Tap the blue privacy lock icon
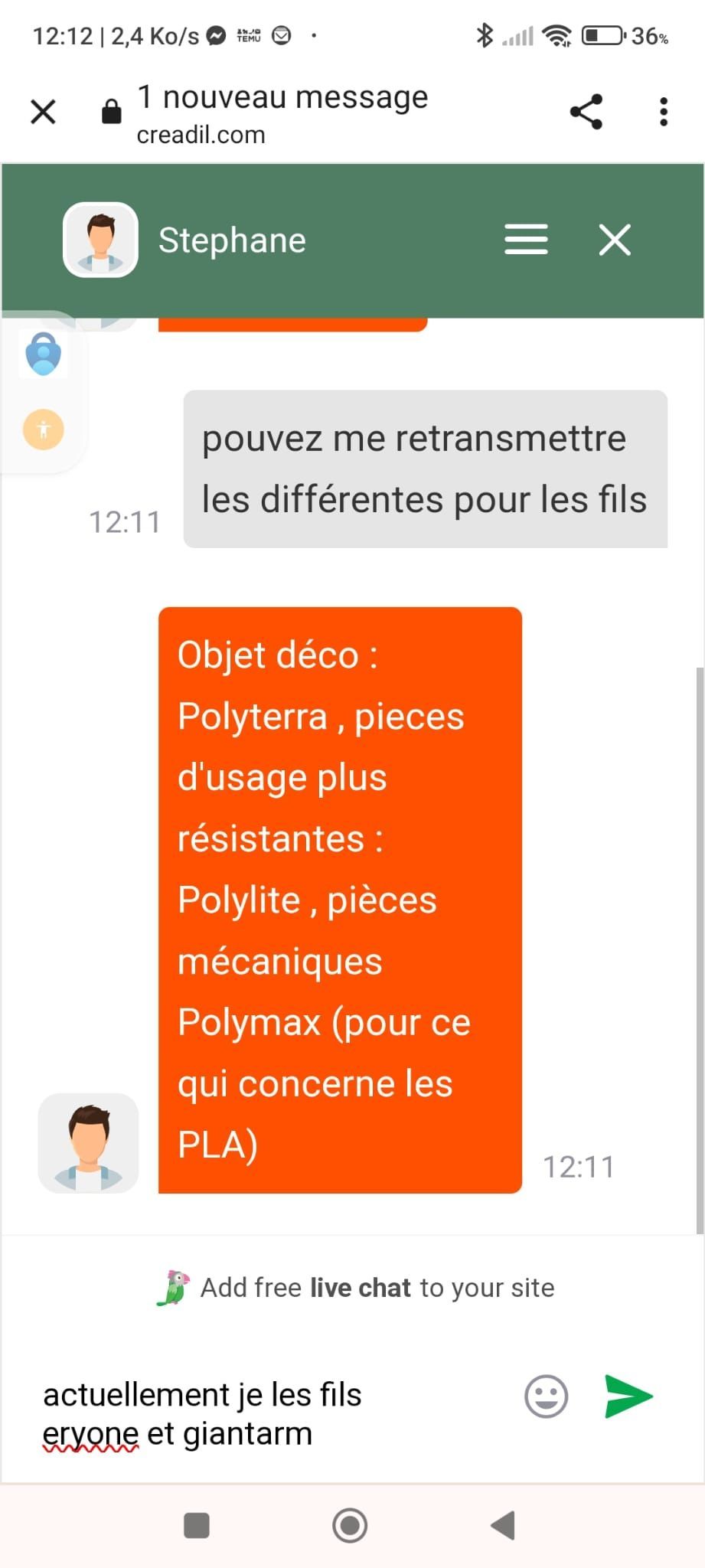Image resolution: width=705 pixels, height=1568 pixels. tap(44, 354)
